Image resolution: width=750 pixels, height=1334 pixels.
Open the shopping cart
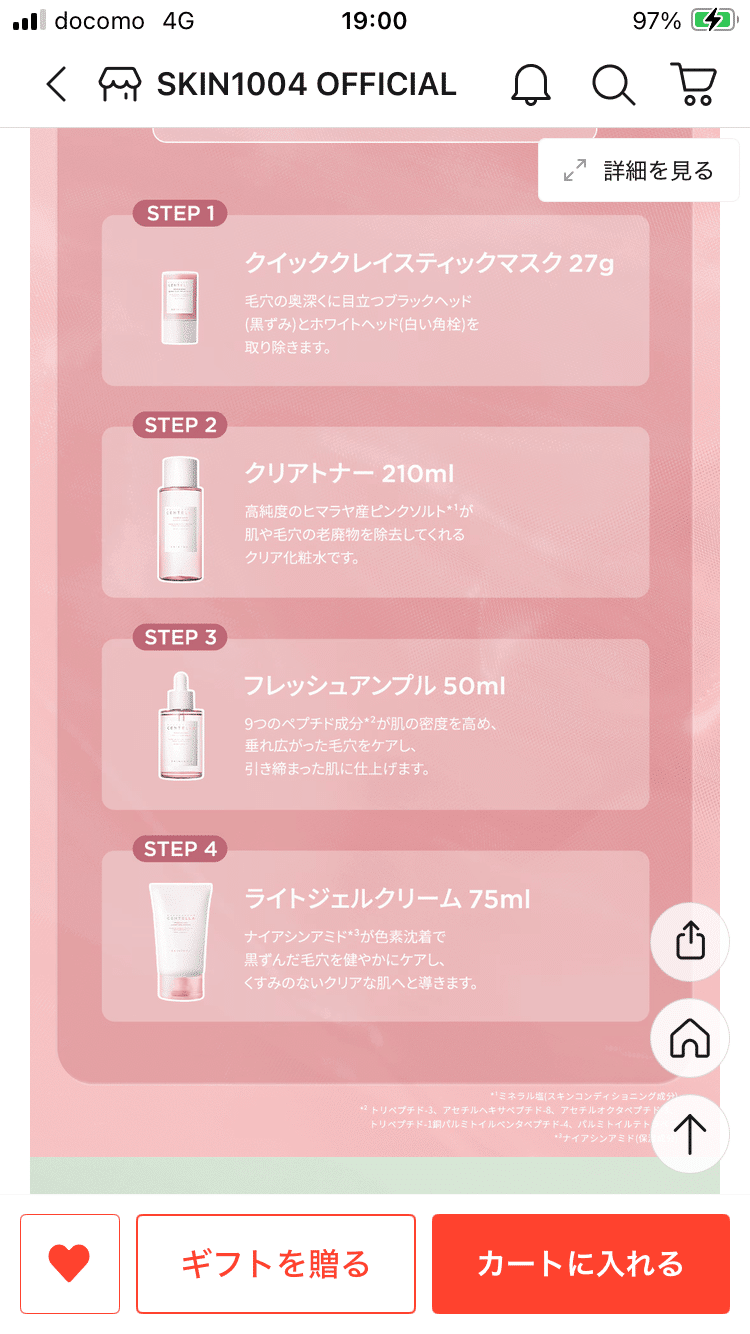tap(693, 85)
